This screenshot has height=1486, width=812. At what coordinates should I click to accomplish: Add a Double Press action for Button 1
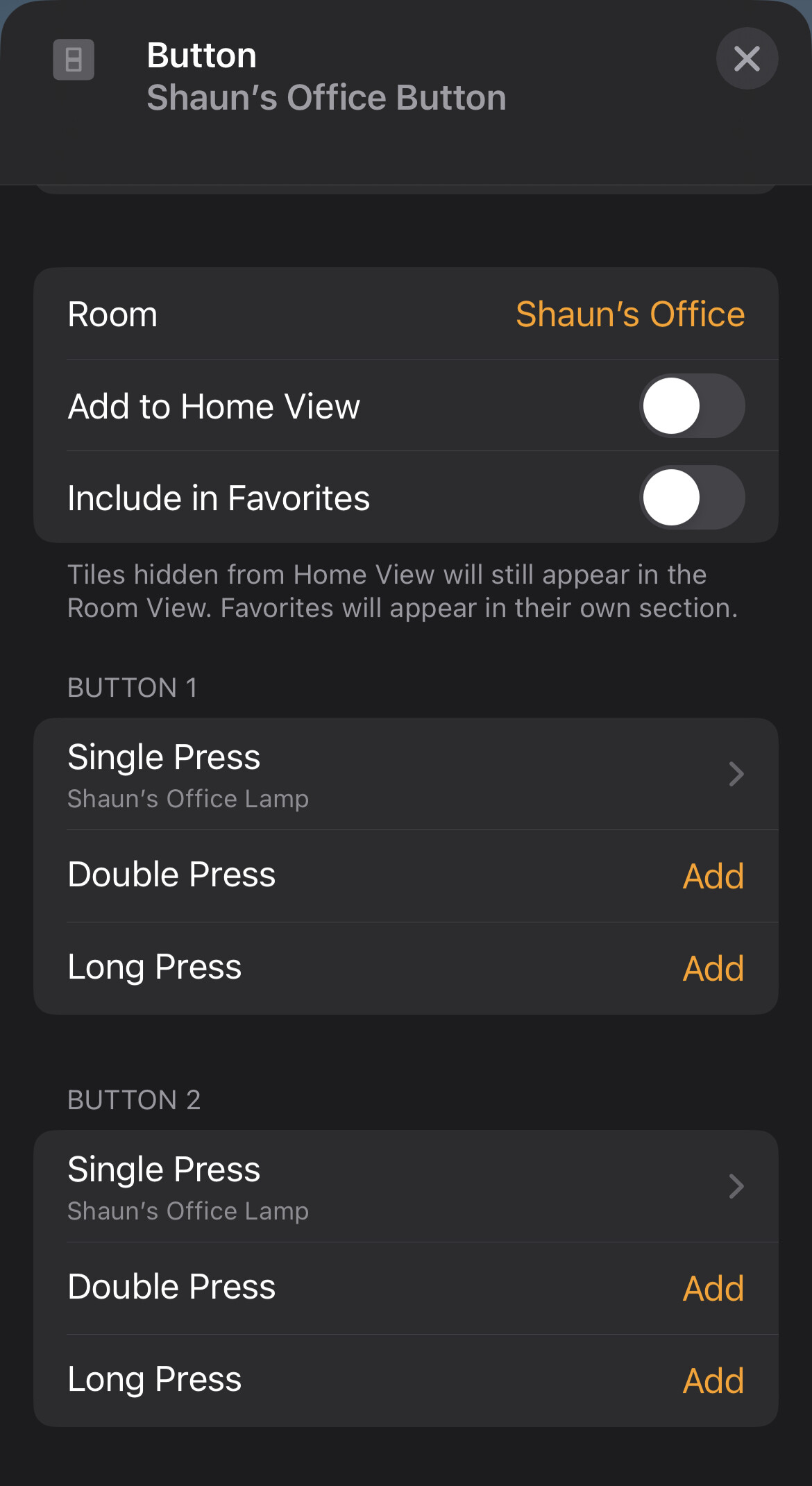click(x=713, y=876)
